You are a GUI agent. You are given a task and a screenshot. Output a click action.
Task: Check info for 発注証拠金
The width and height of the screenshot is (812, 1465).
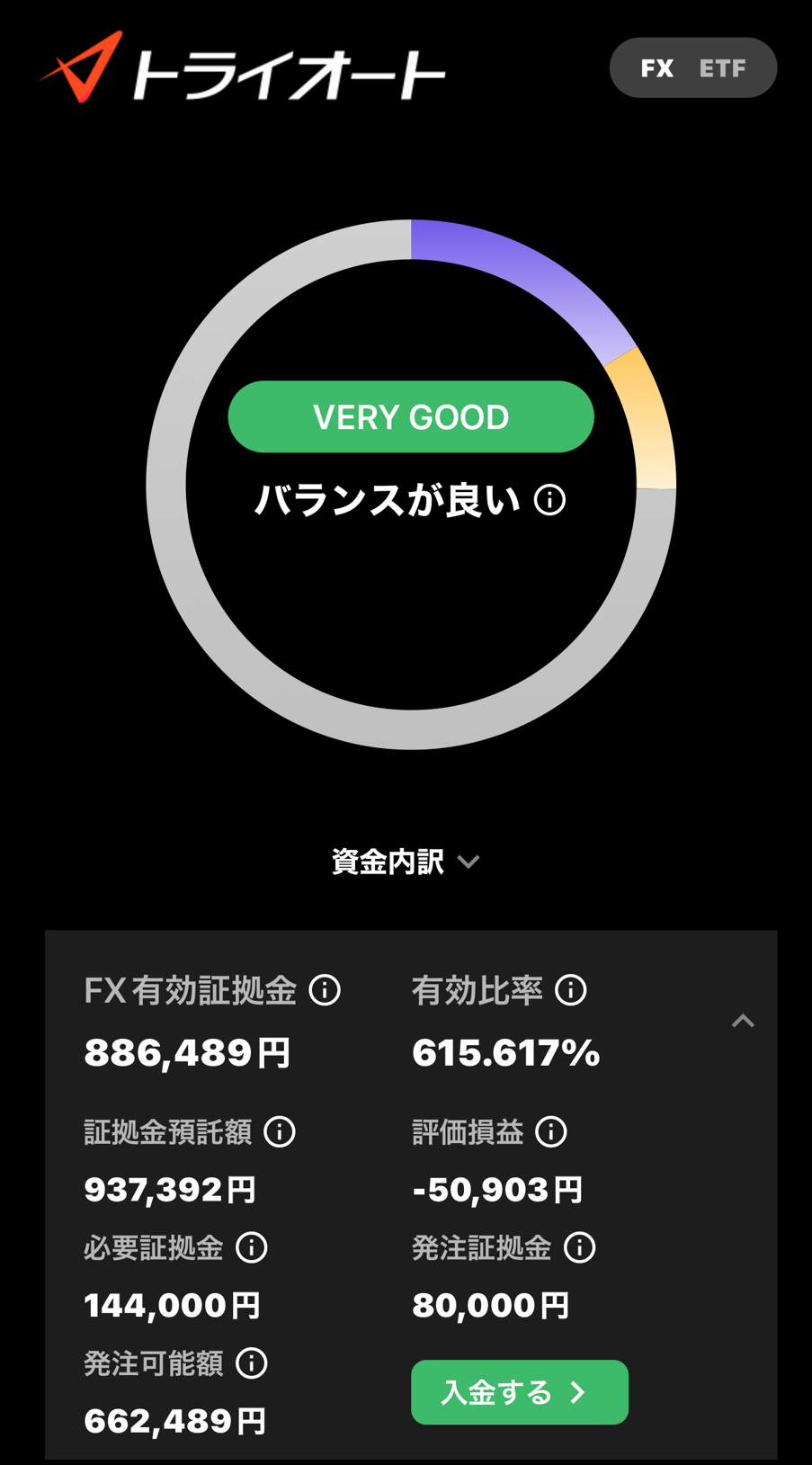579,1247
